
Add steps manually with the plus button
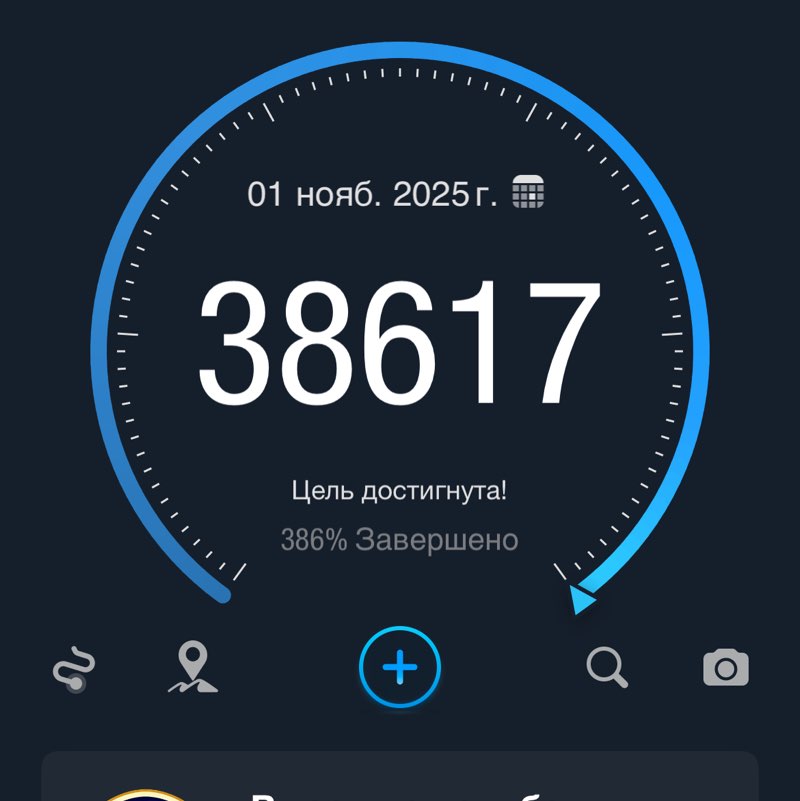pos(399,668)
